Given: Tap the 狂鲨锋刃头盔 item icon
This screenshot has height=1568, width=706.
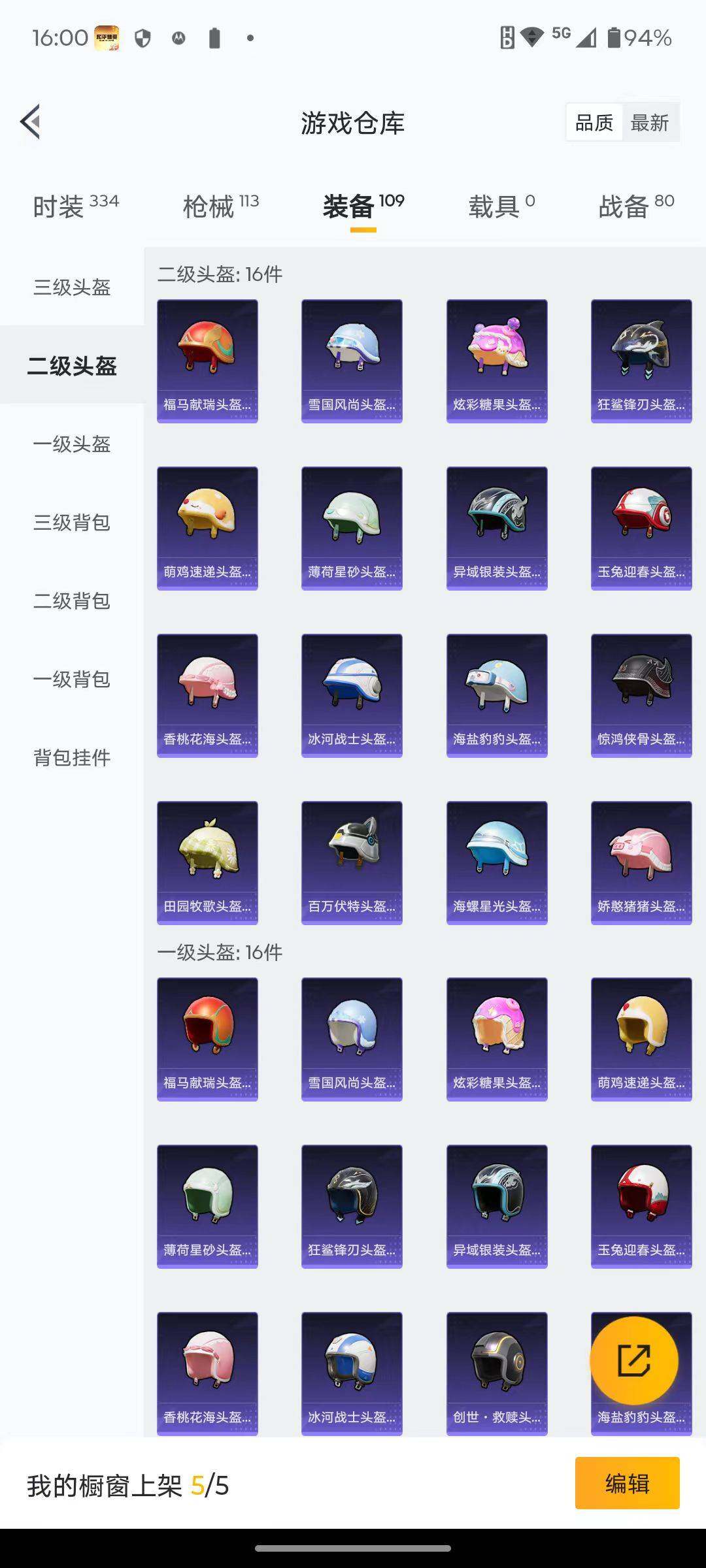Looking at the screenshot, I should (x=641, y=356).
